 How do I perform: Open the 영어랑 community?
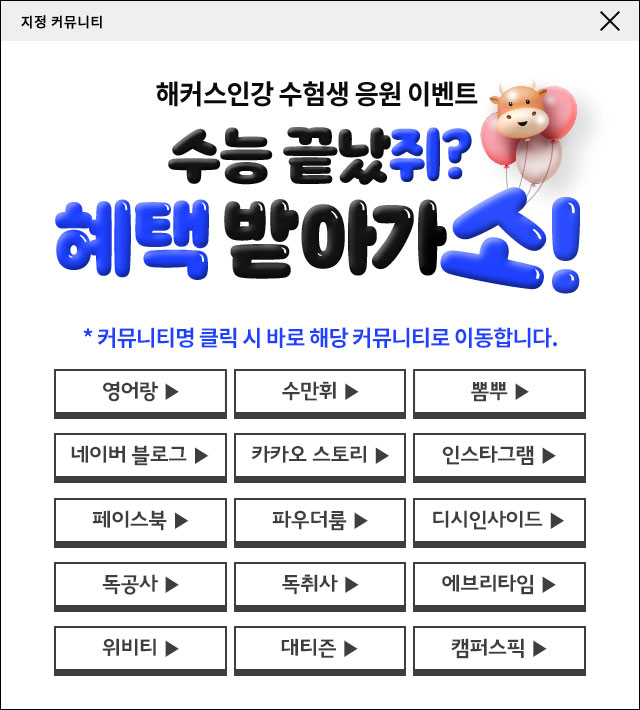tap(140, 392)
